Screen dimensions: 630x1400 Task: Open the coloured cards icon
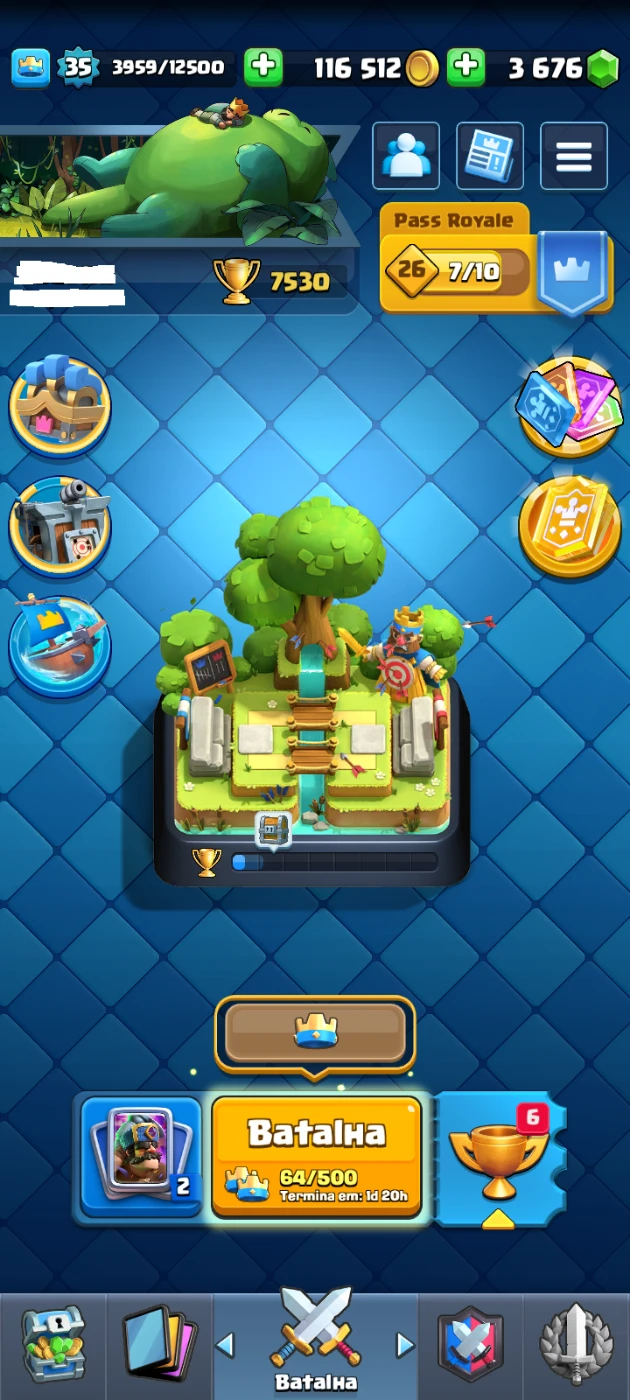point(569,405)
